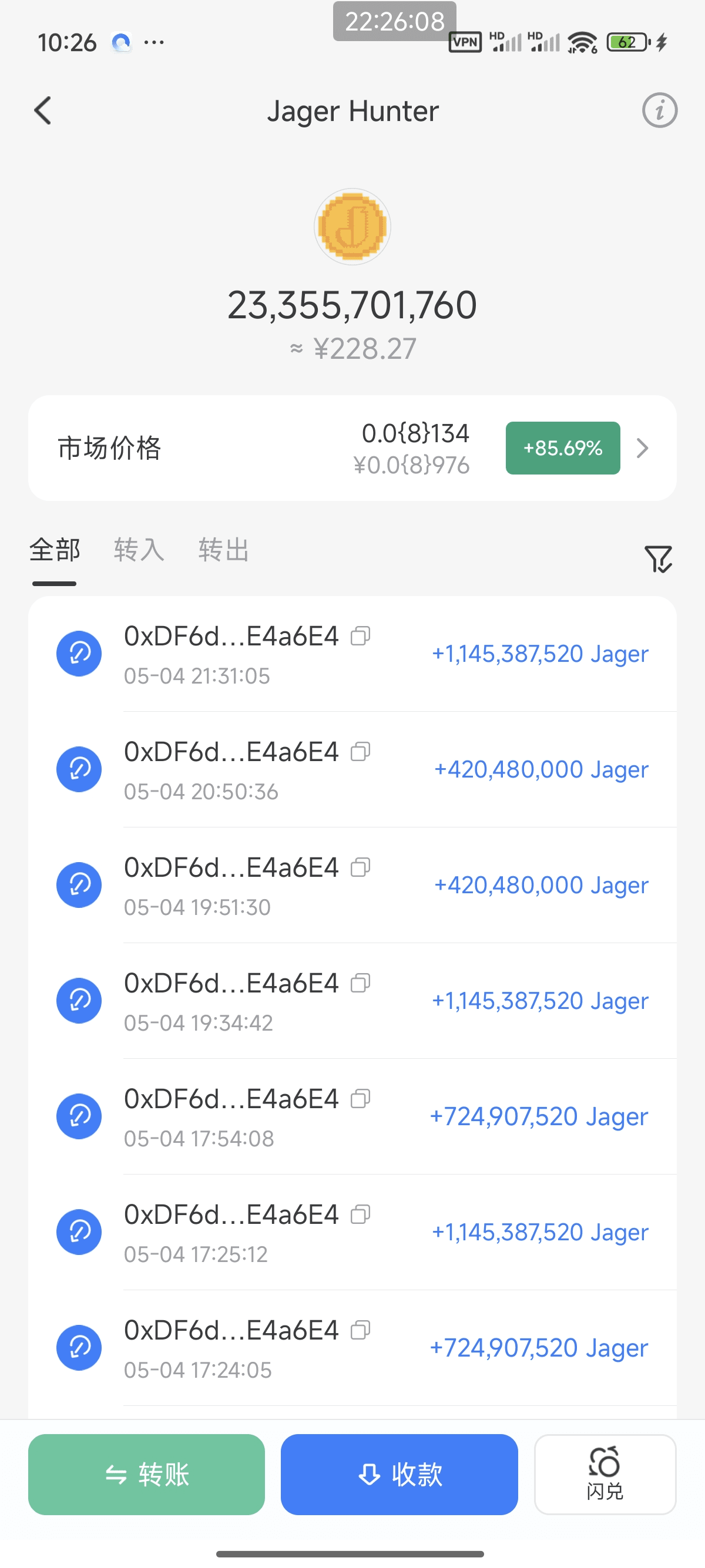Copy address of the 05-04 17:54:08 transaction
This screenshot has height=1568, width=705.
click(360, 1099)
